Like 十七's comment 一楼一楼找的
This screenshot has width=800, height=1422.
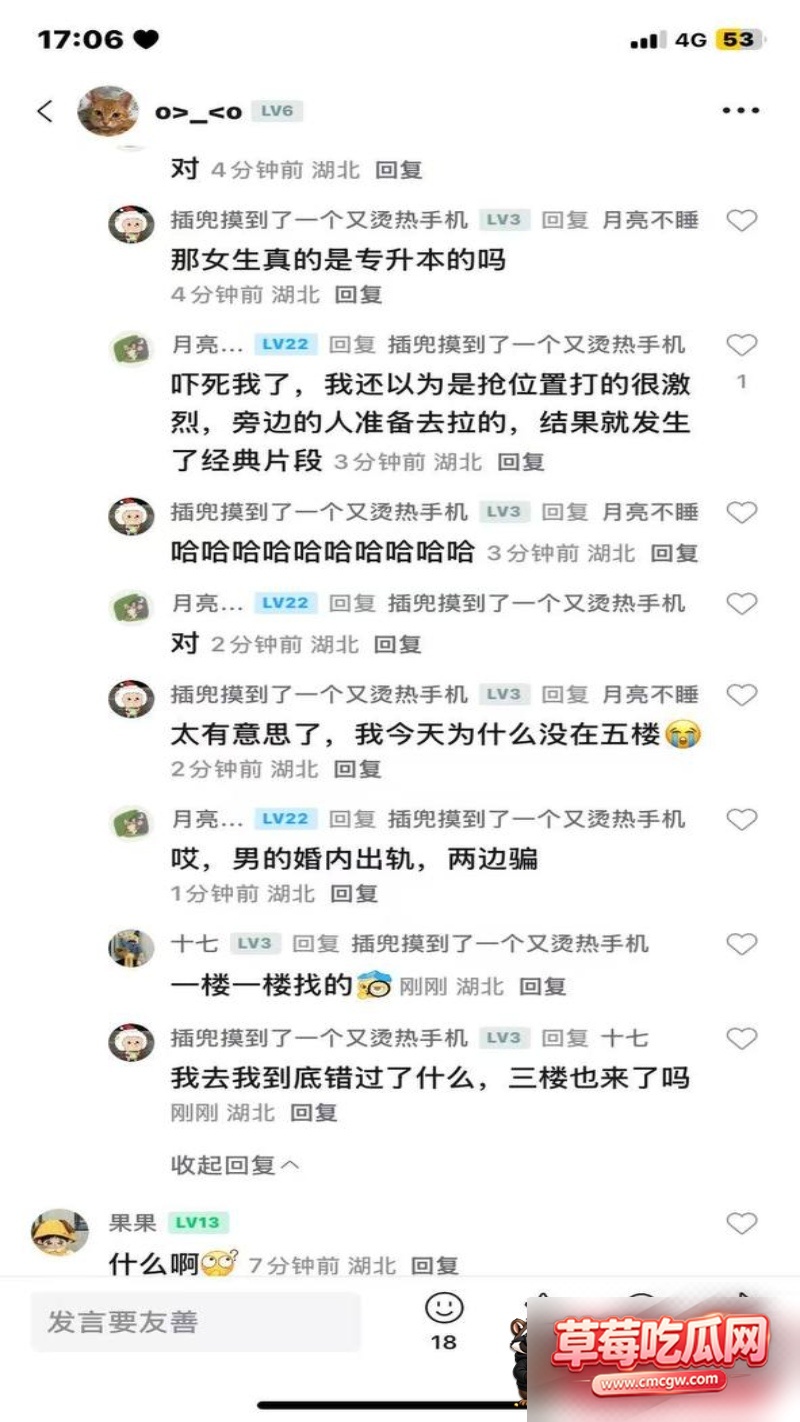click(x=741, y=944)
